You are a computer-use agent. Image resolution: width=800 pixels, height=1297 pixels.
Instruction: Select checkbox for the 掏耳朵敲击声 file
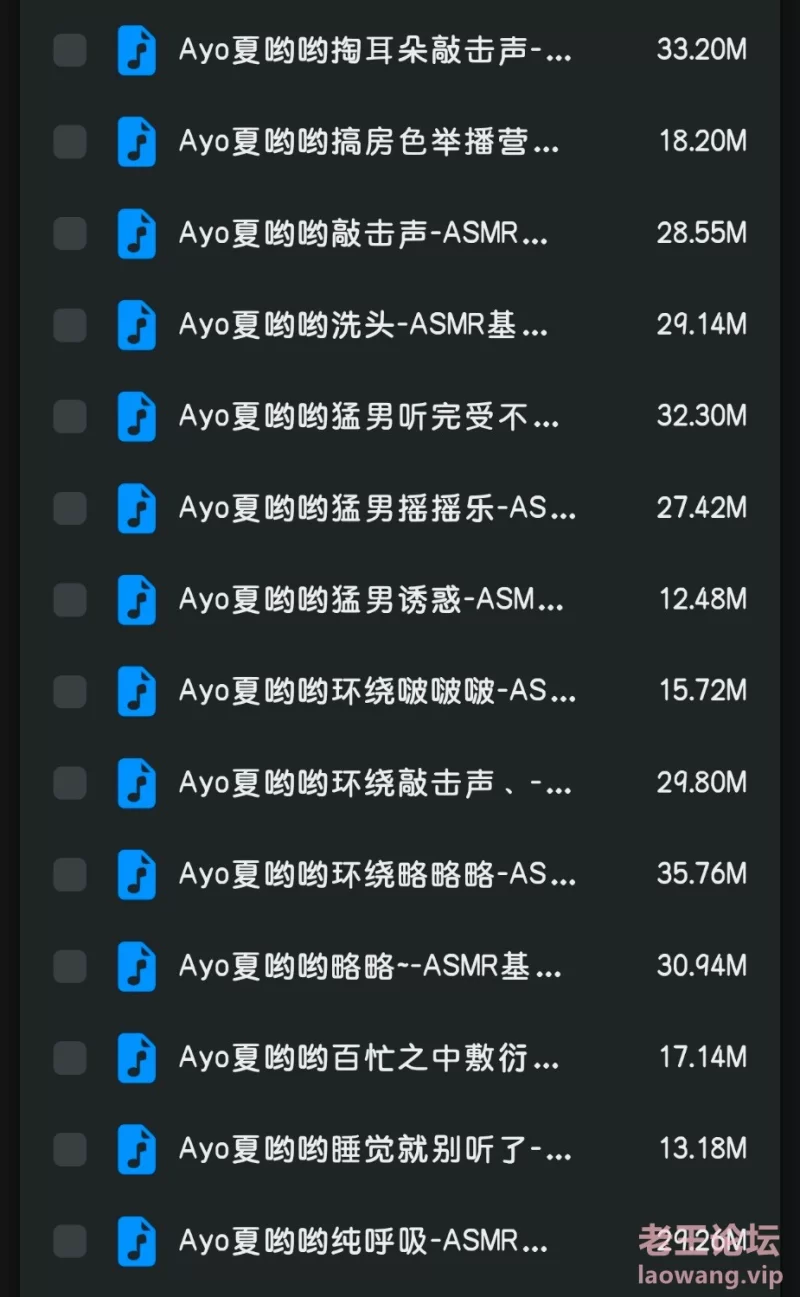69,50
